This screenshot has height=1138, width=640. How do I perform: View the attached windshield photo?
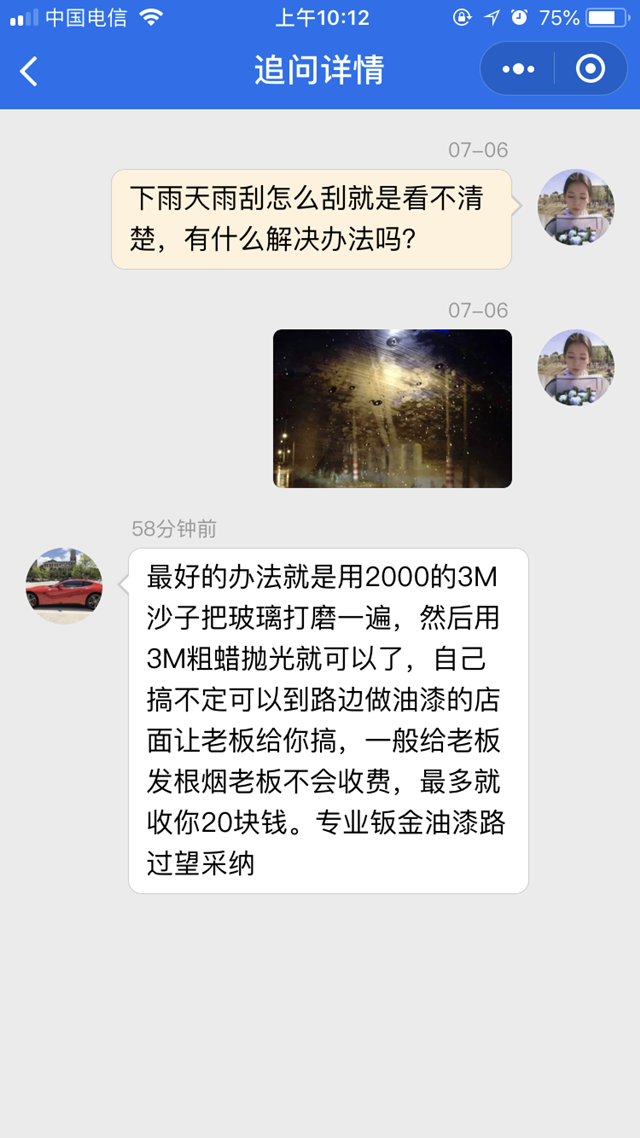(392, 408)
